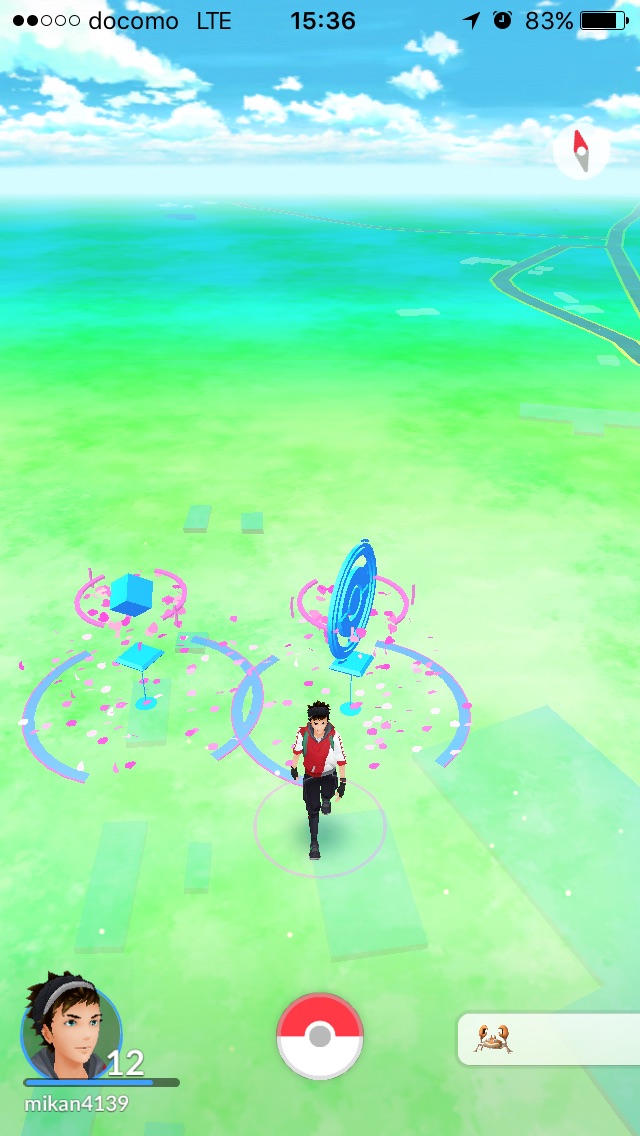Open trainer profile mikan4139
This screenshot has width=640, height=1136.
tap(72, 1027)
